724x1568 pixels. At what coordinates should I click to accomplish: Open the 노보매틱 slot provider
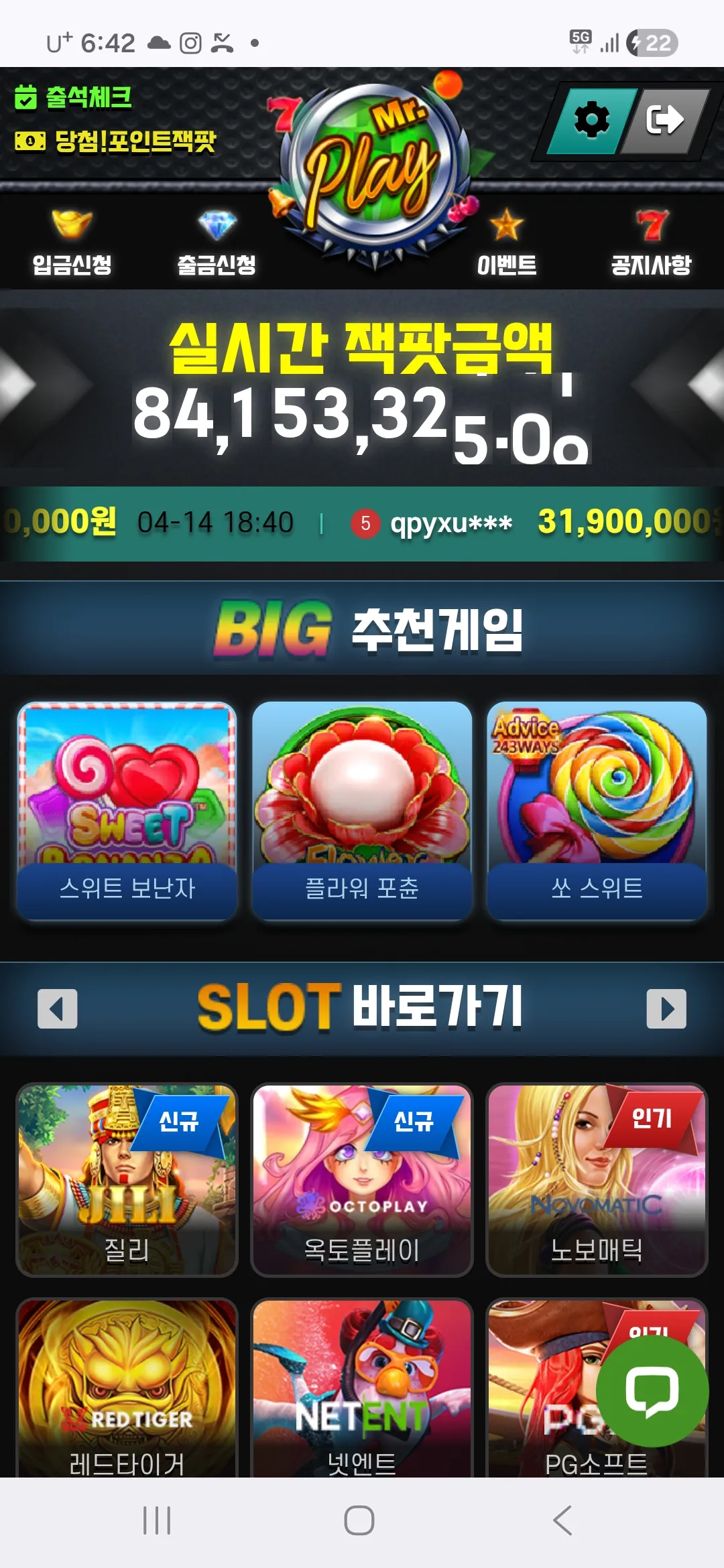click(597, 1180)
